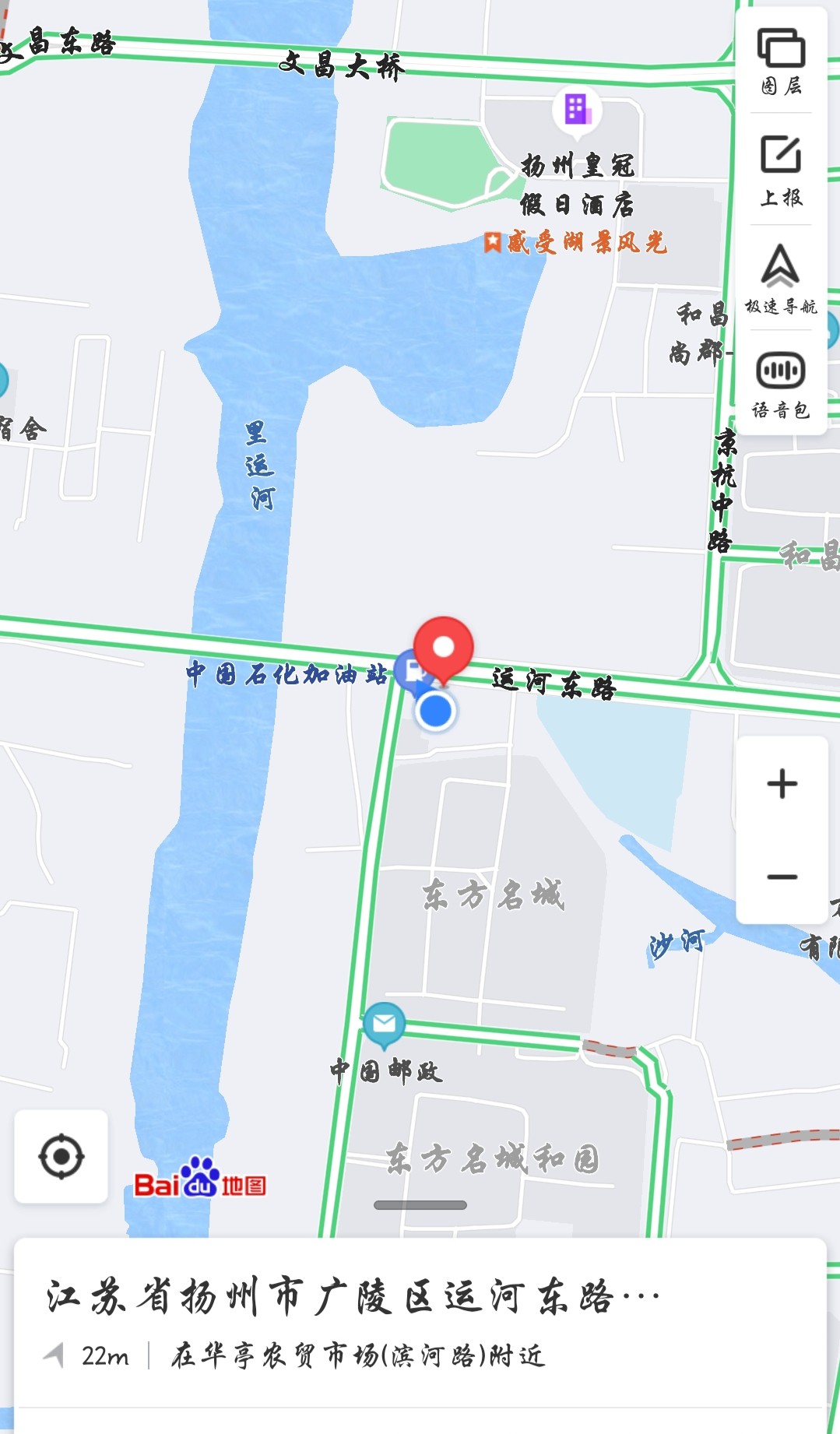Image resolution: width=840 pixels, height=1434 pixels.
Task: Zoom out with the minus button
Action: (782, 877)
